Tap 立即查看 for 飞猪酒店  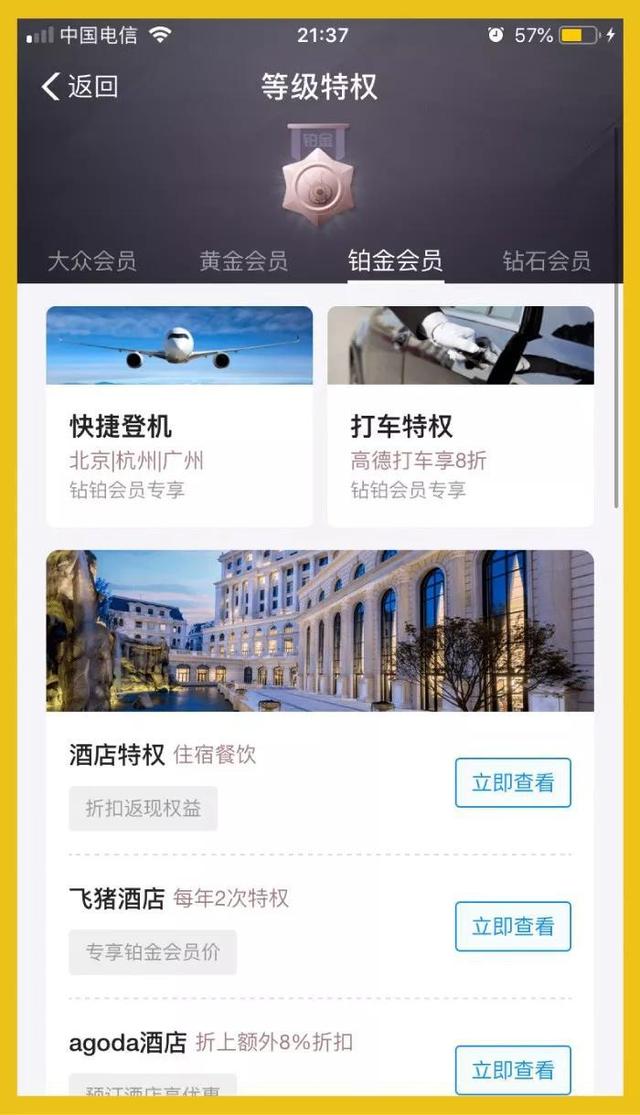coord(513,926)
